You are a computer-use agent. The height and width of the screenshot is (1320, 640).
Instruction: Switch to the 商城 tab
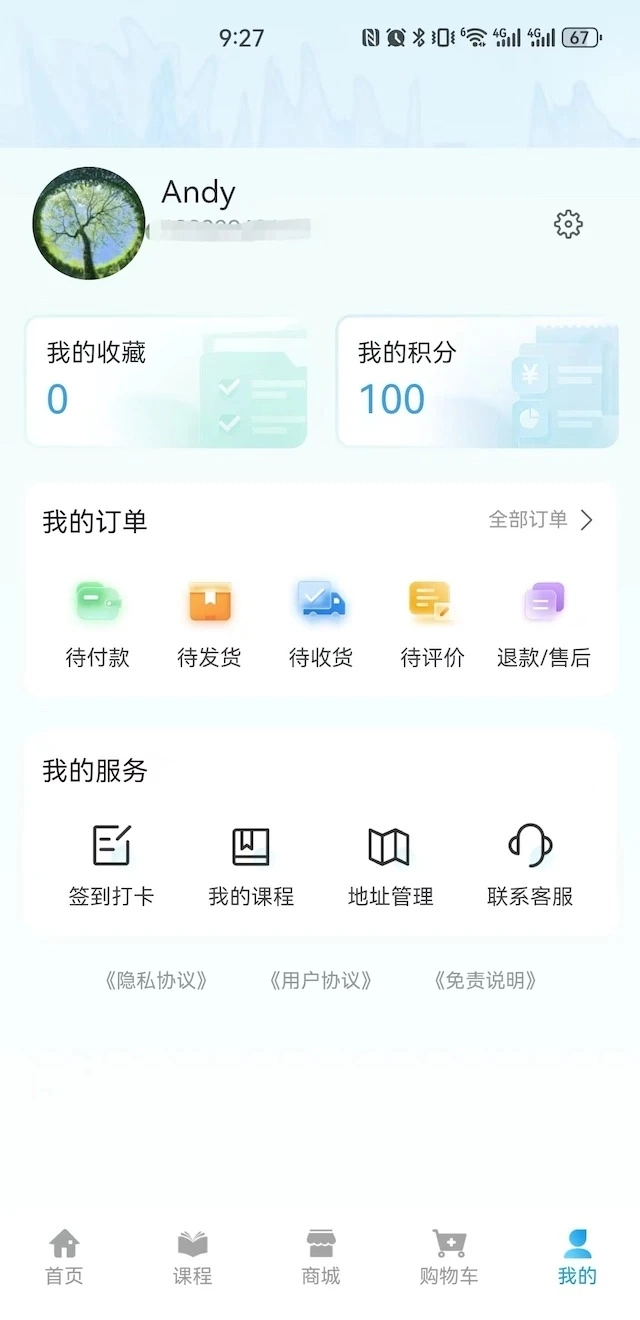(321, 1257)
